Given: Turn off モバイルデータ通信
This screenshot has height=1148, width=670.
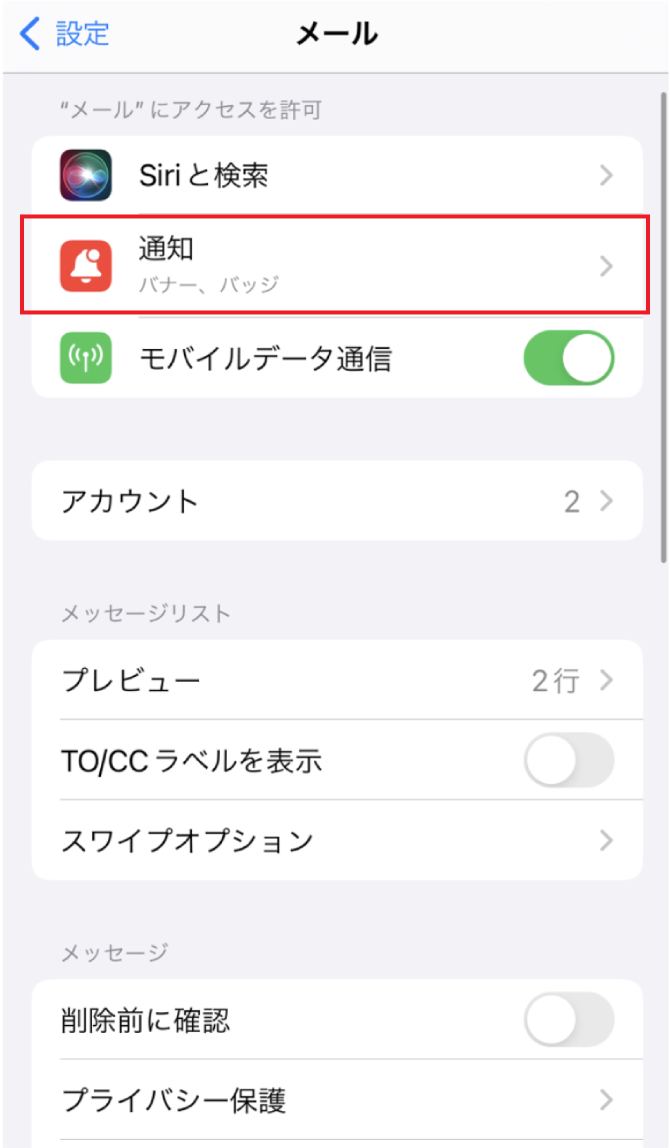Looking at the screenshot, I should click(568, 358).
